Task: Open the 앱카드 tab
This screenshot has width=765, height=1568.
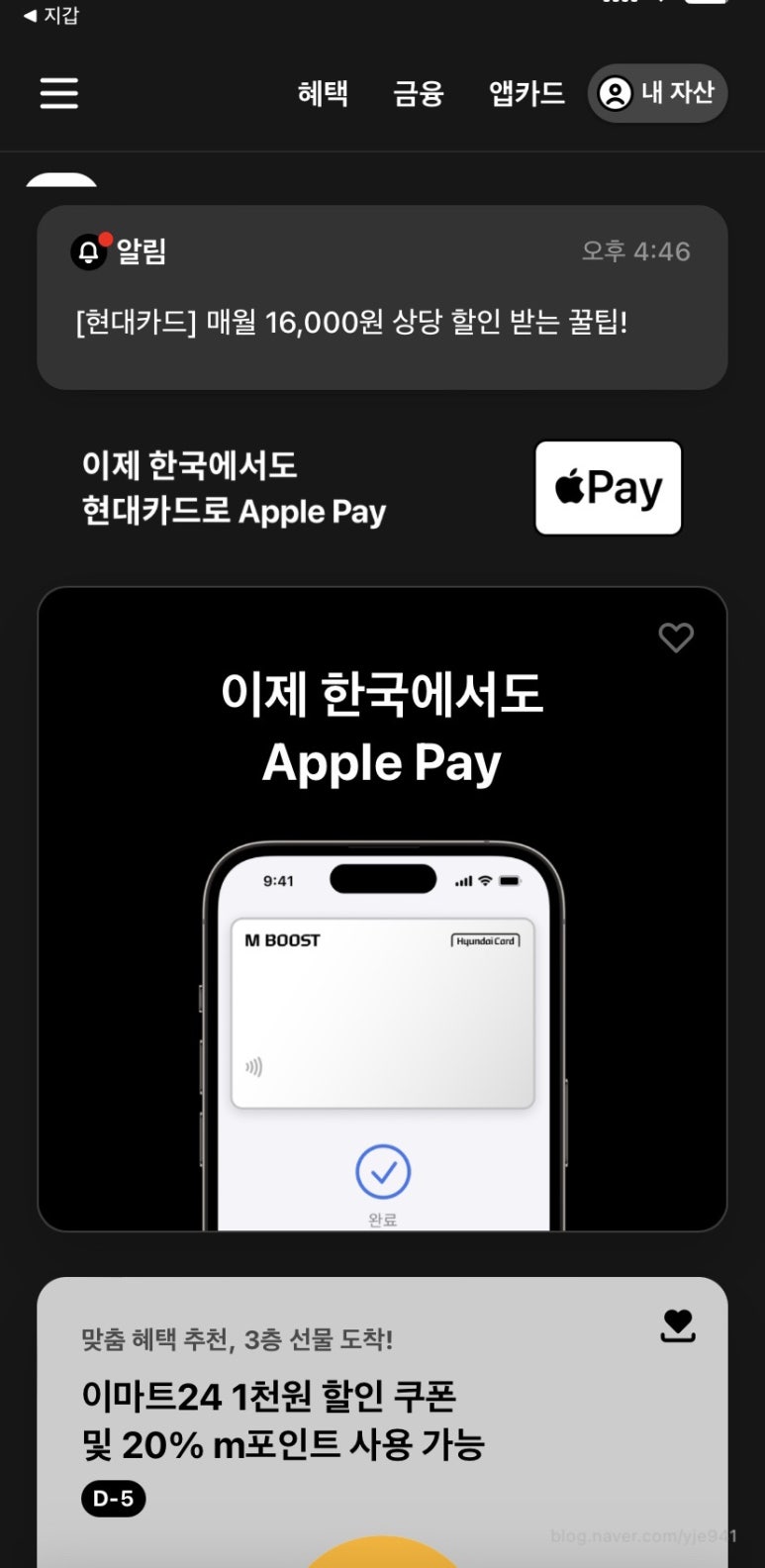Action: coord(526,94)
